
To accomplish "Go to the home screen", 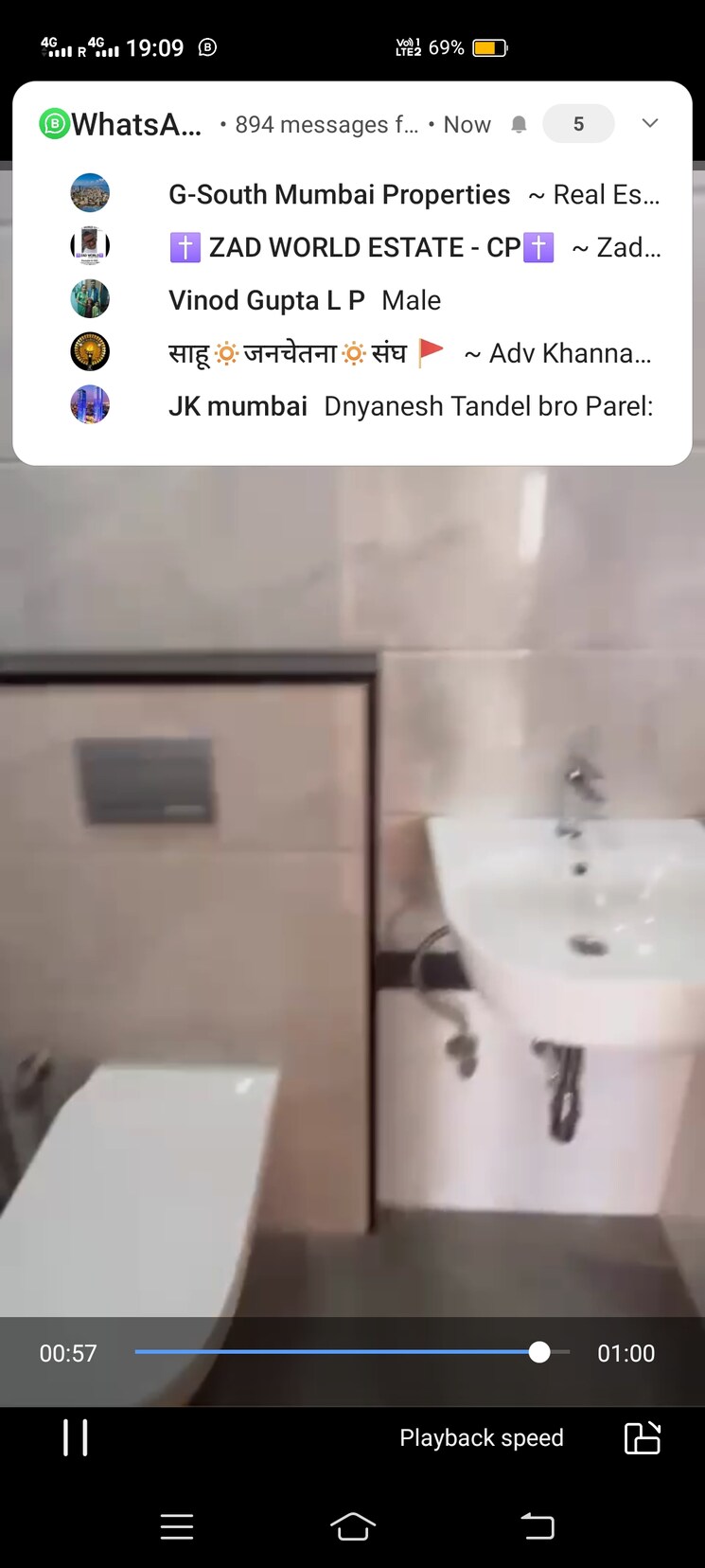I will (352, 1525).
